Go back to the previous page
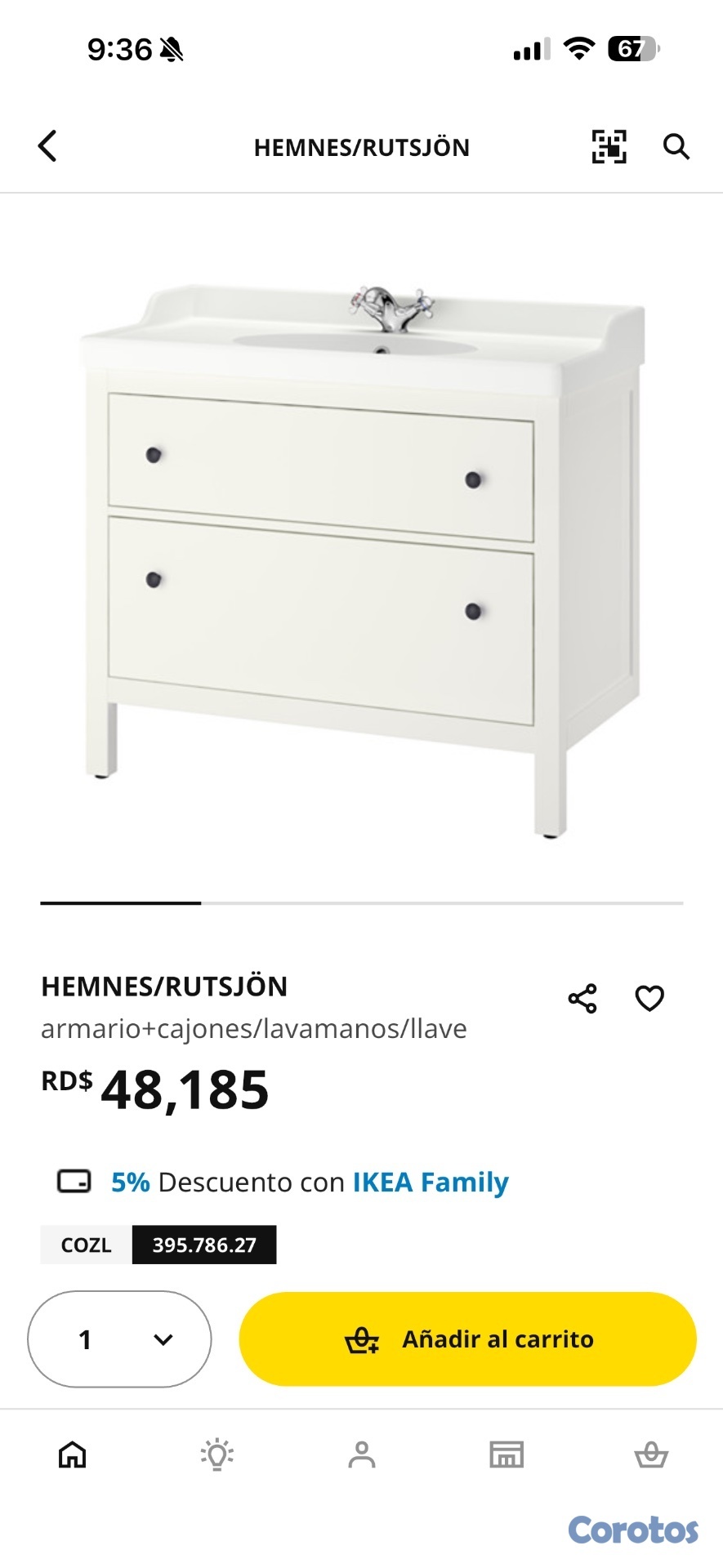Screen dimensions: 723x1568 (x=47, y=147)
